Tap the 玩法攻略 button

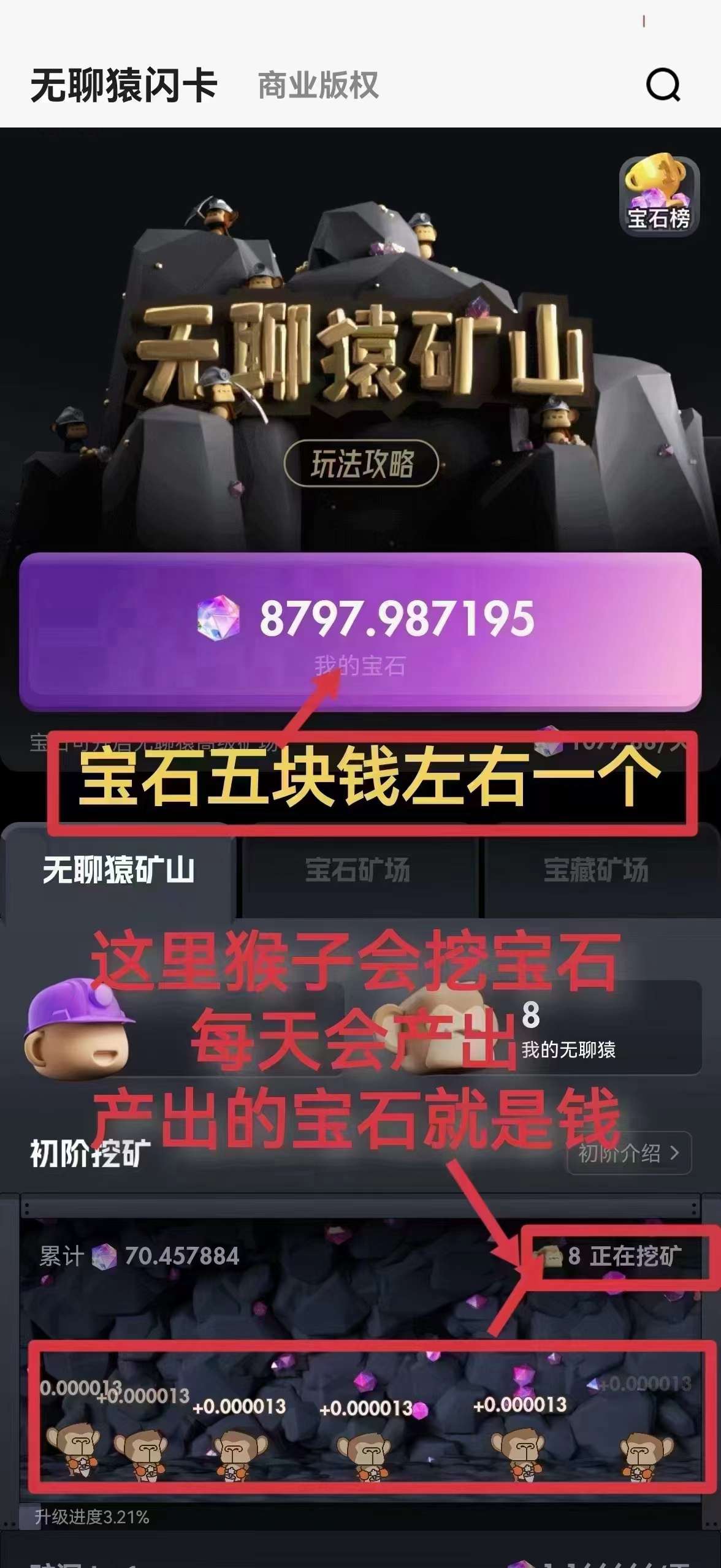click(x=361, y=463)
